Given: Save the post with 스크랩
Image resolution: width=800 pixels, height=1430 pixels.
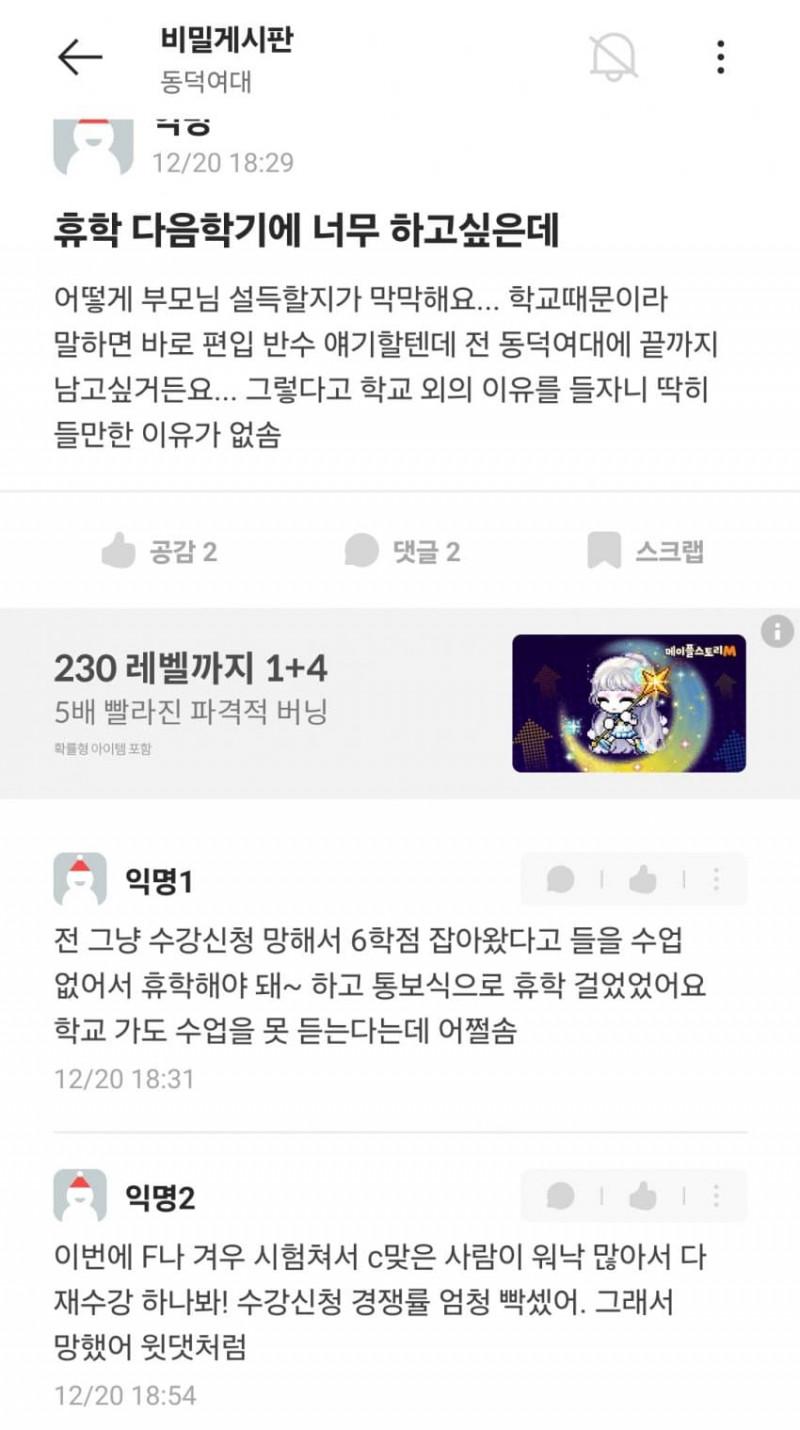Looking at the screenshot, I should 646,551.
